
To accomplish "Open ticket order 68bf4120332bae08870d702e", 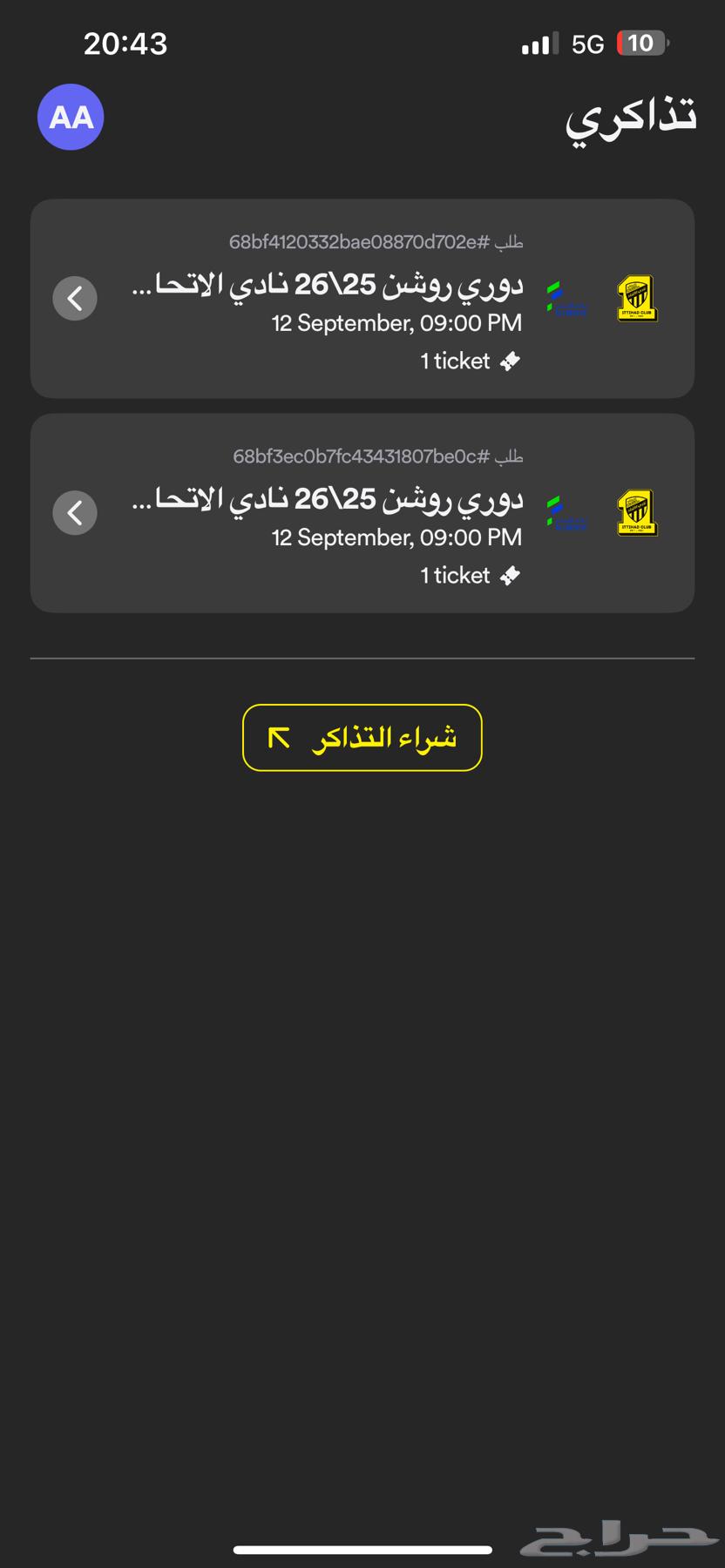I will 362,299.
